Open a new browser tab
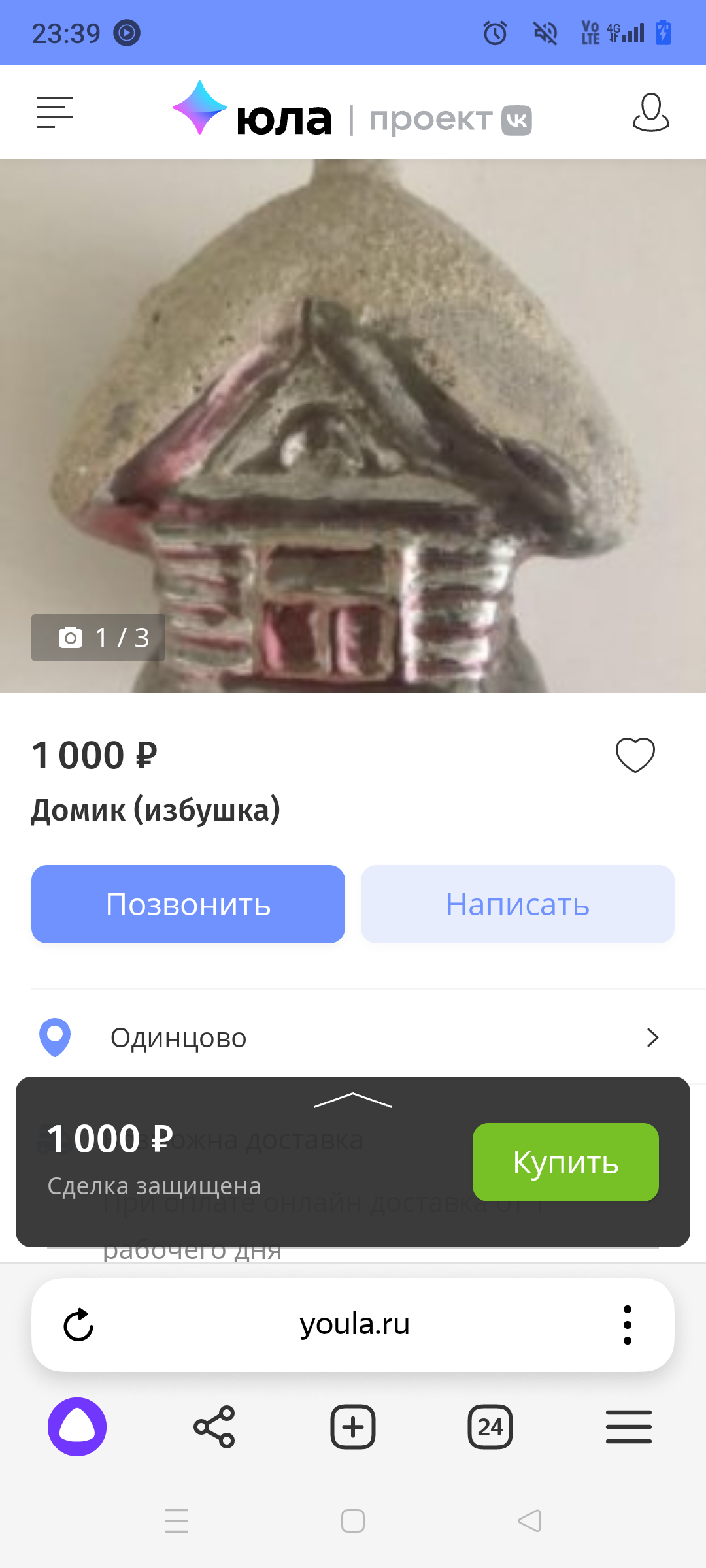Screen dimensions: 706x1568 tap(353, 1427)
